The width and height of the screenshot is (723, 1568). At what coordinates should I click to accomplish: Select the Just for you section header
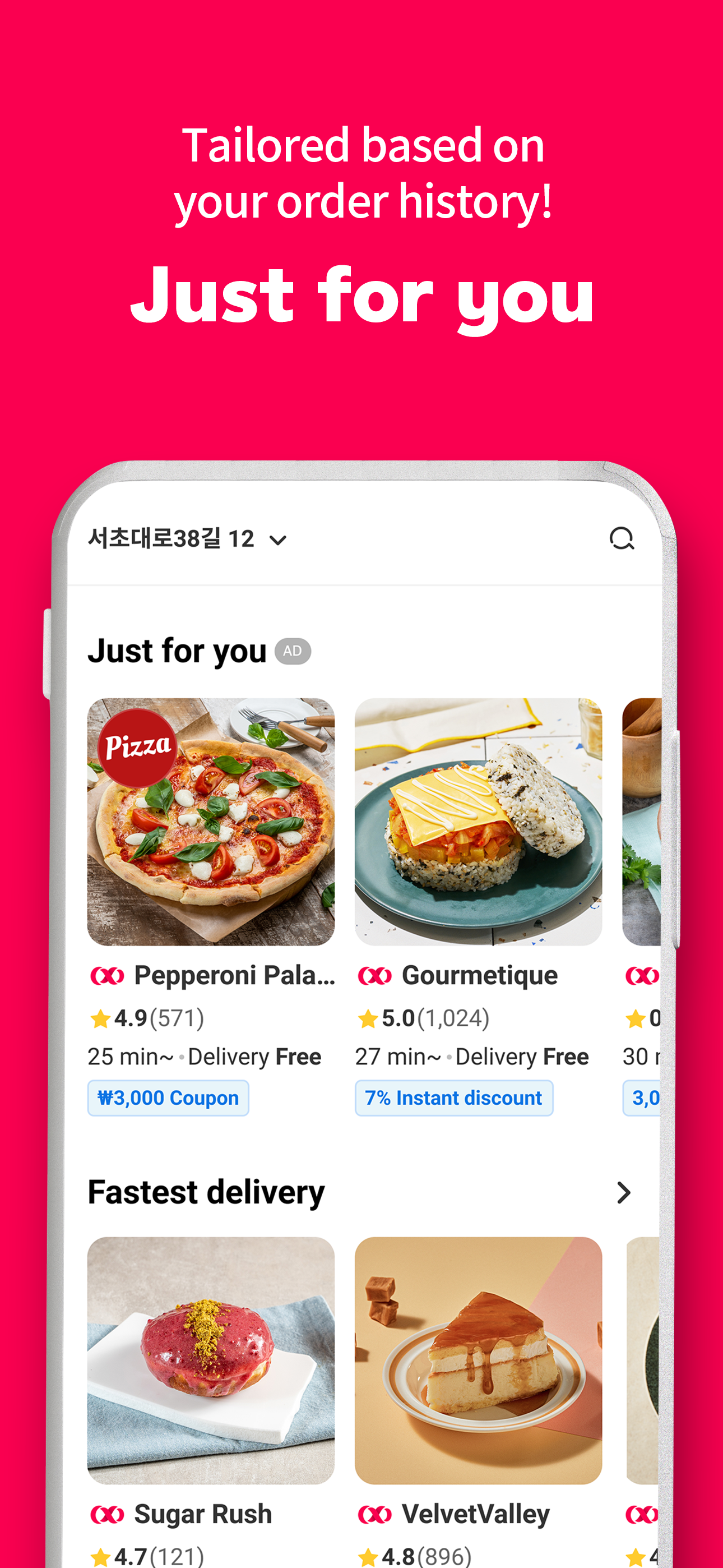[177, 651]
